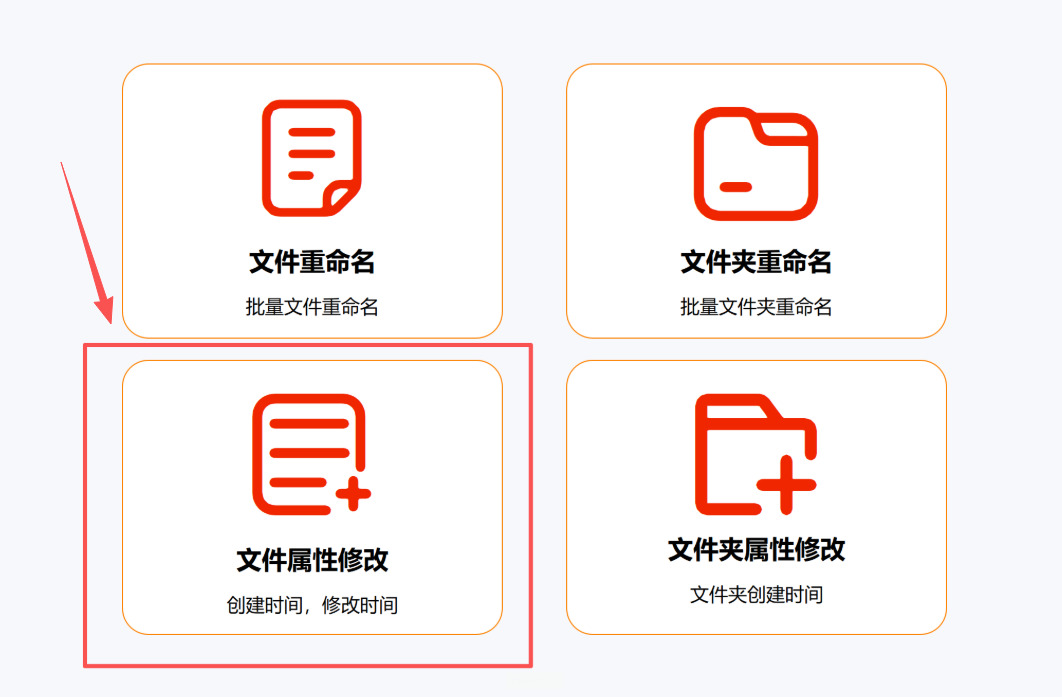The height and width of the screenshot is (697, 1062).
Task: Tap the 文件夹属性修改 card
Action: (x=756, y=497)
